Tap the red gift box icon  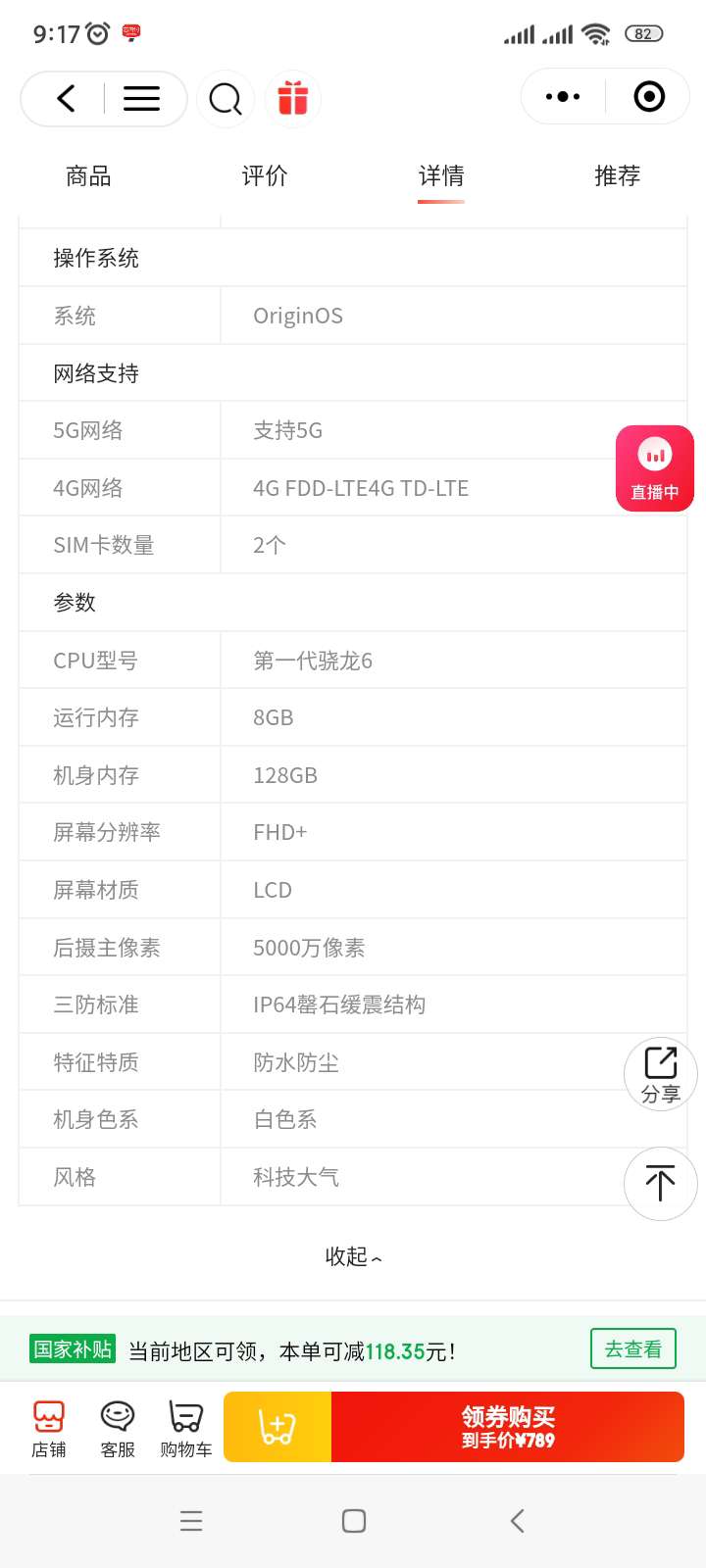pos(292,99)
